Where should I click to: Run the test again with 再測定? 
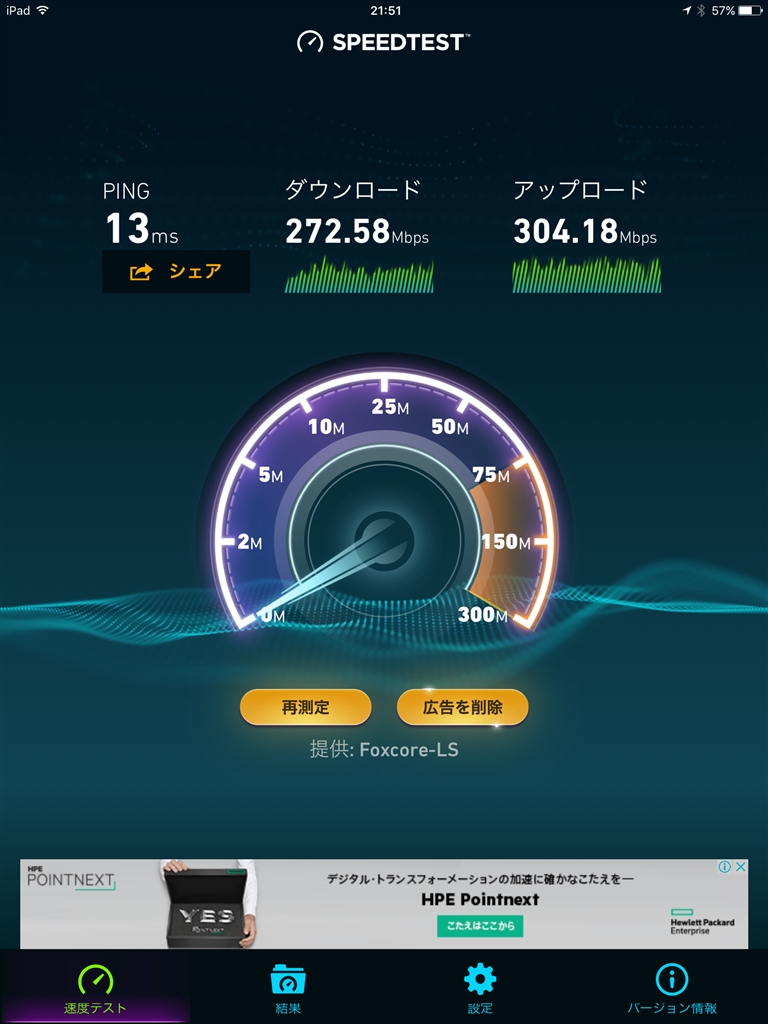tap(305, 707)
